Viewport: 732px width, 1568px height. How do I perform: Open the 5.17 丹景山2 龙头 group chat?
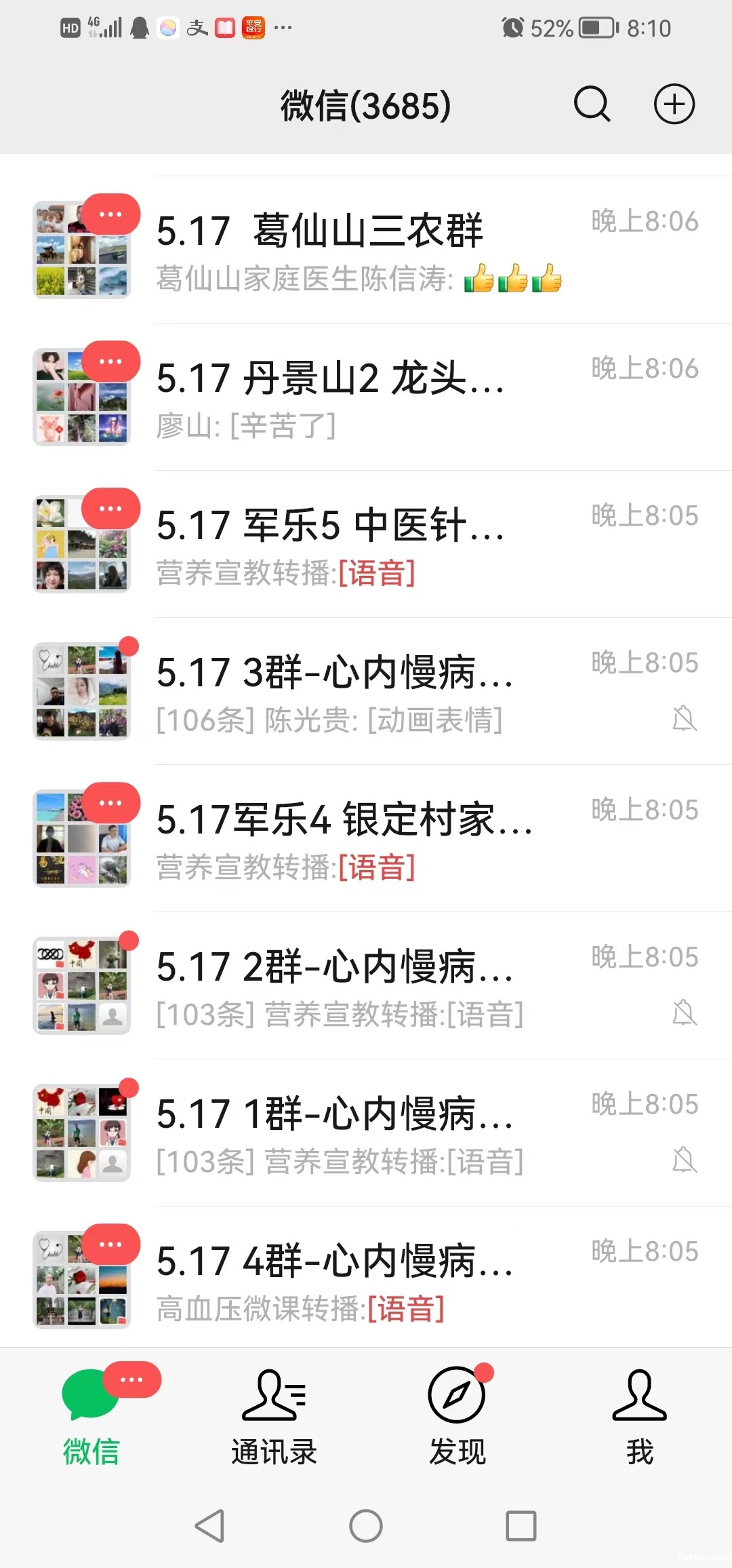pos(366,397)
